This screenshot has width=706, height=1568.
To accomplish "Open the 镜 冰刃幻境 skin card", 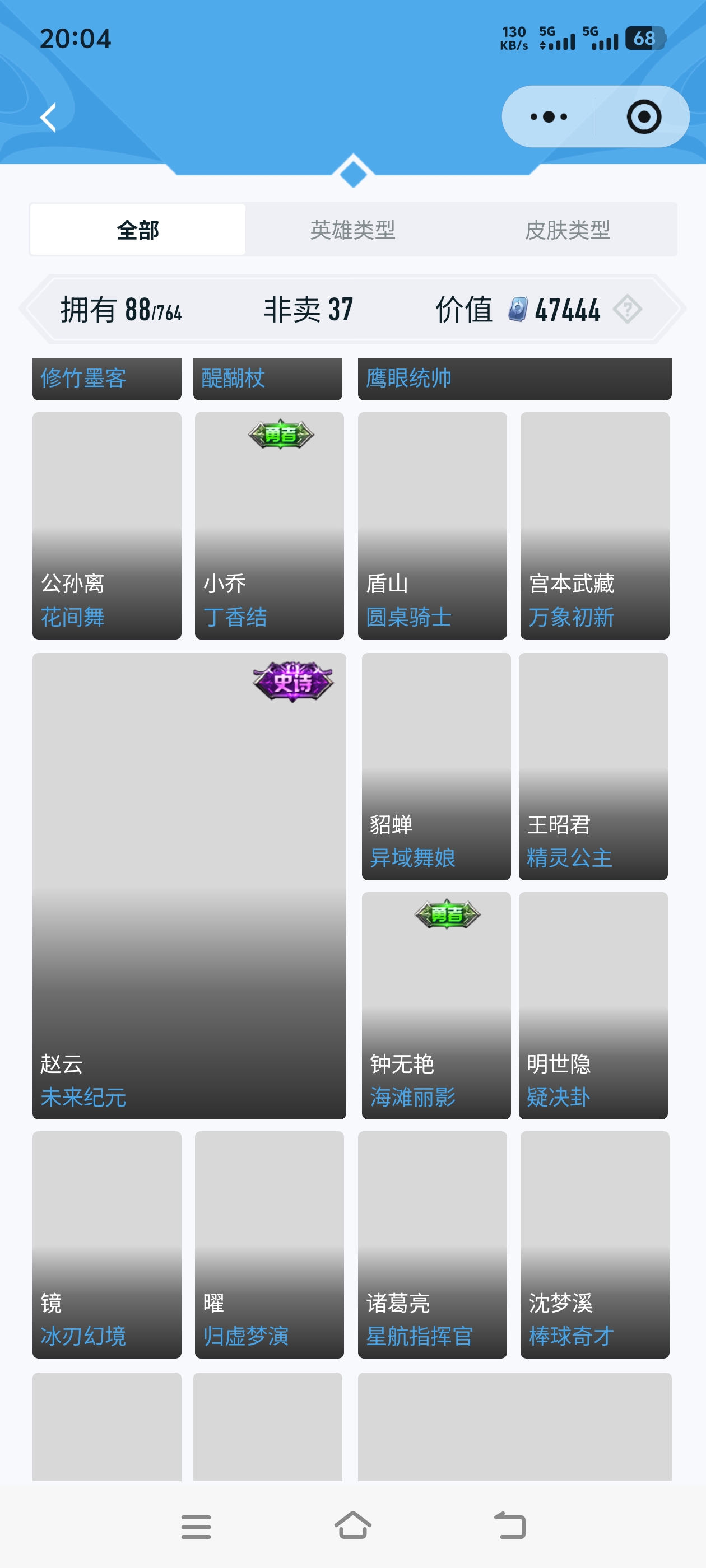I will (x=106, y=1244).
